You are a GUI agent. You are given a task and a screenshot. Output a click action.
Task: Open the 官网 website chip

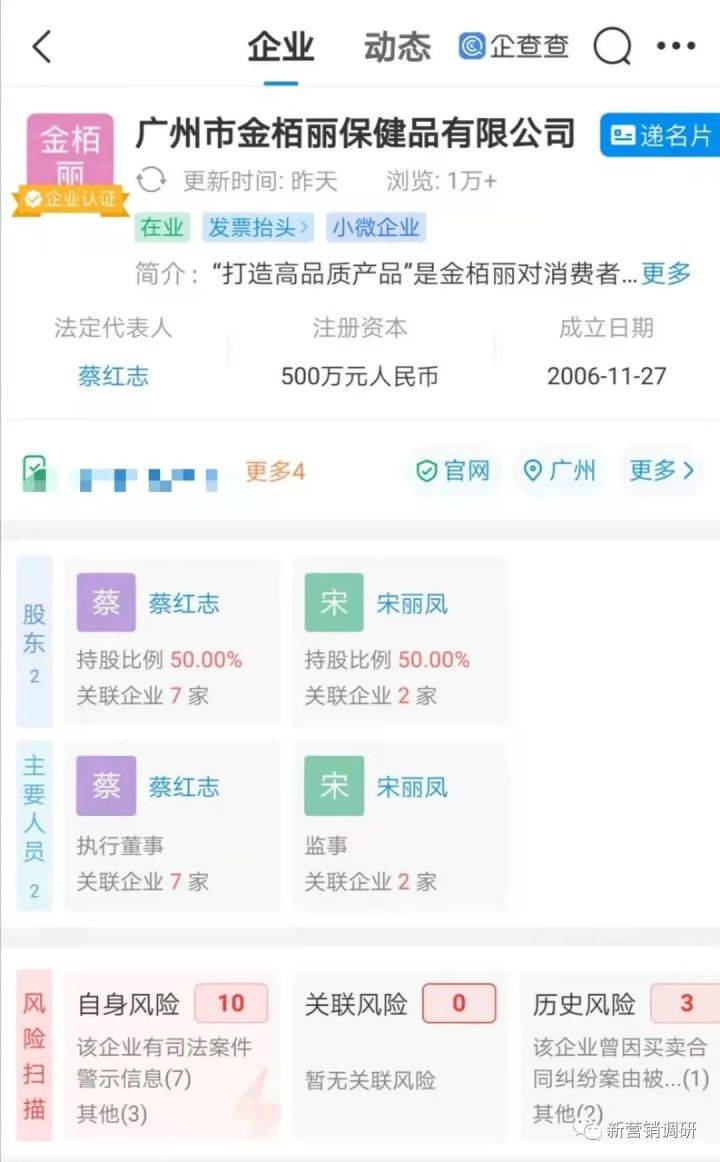(x=453, y=471)
